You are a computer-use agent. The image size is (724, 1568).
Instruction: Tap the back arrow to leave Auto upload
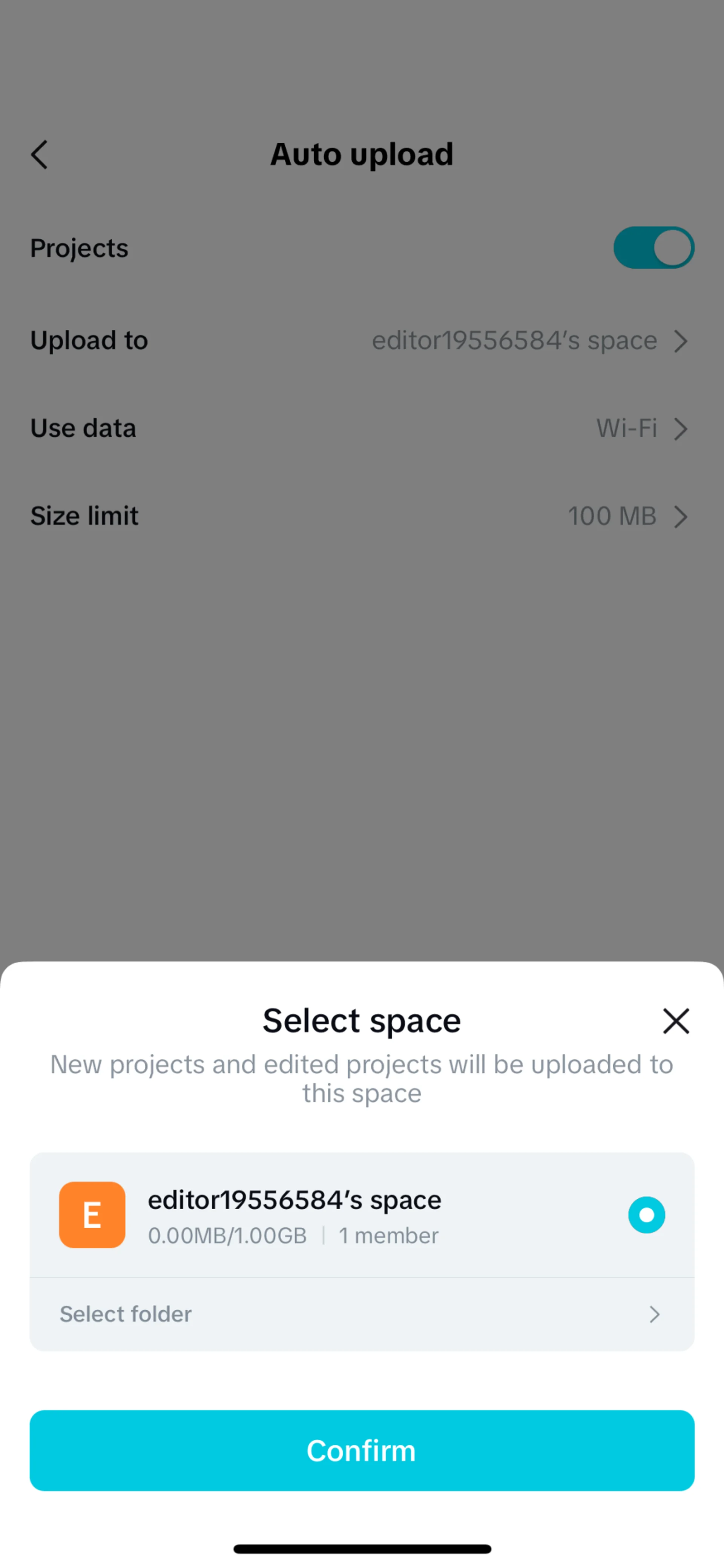click(x=39, y=155)
